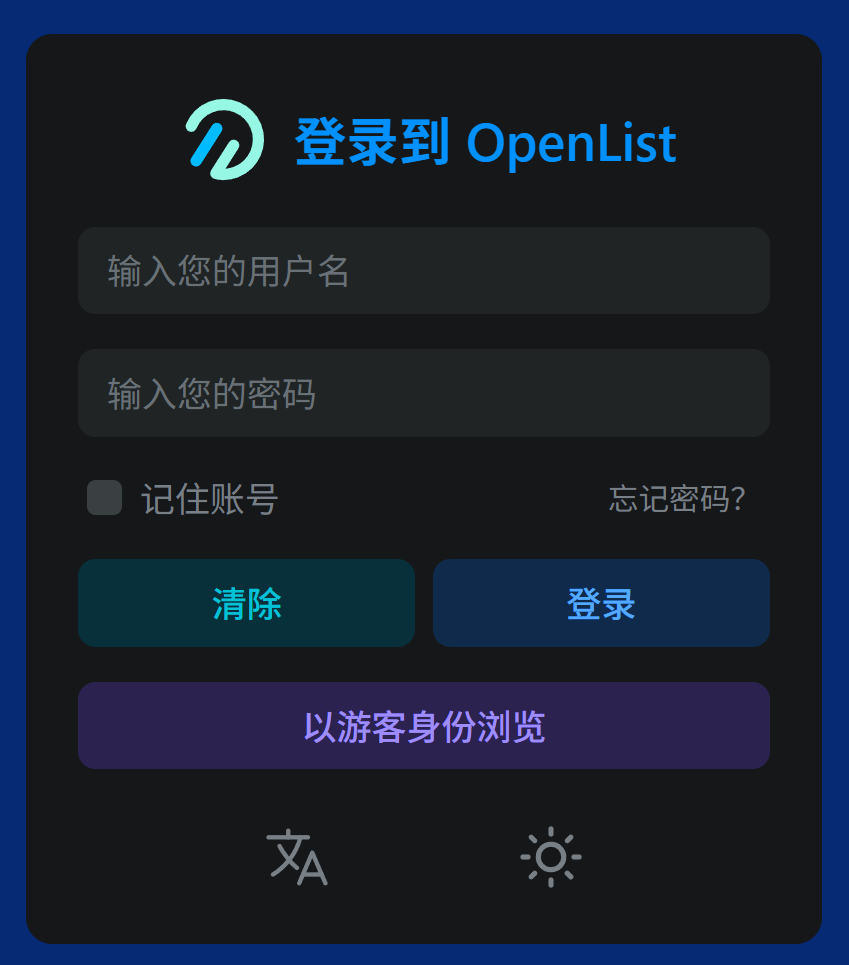
Task: Tap the 登录 button
Action: [x=600, y=603]
